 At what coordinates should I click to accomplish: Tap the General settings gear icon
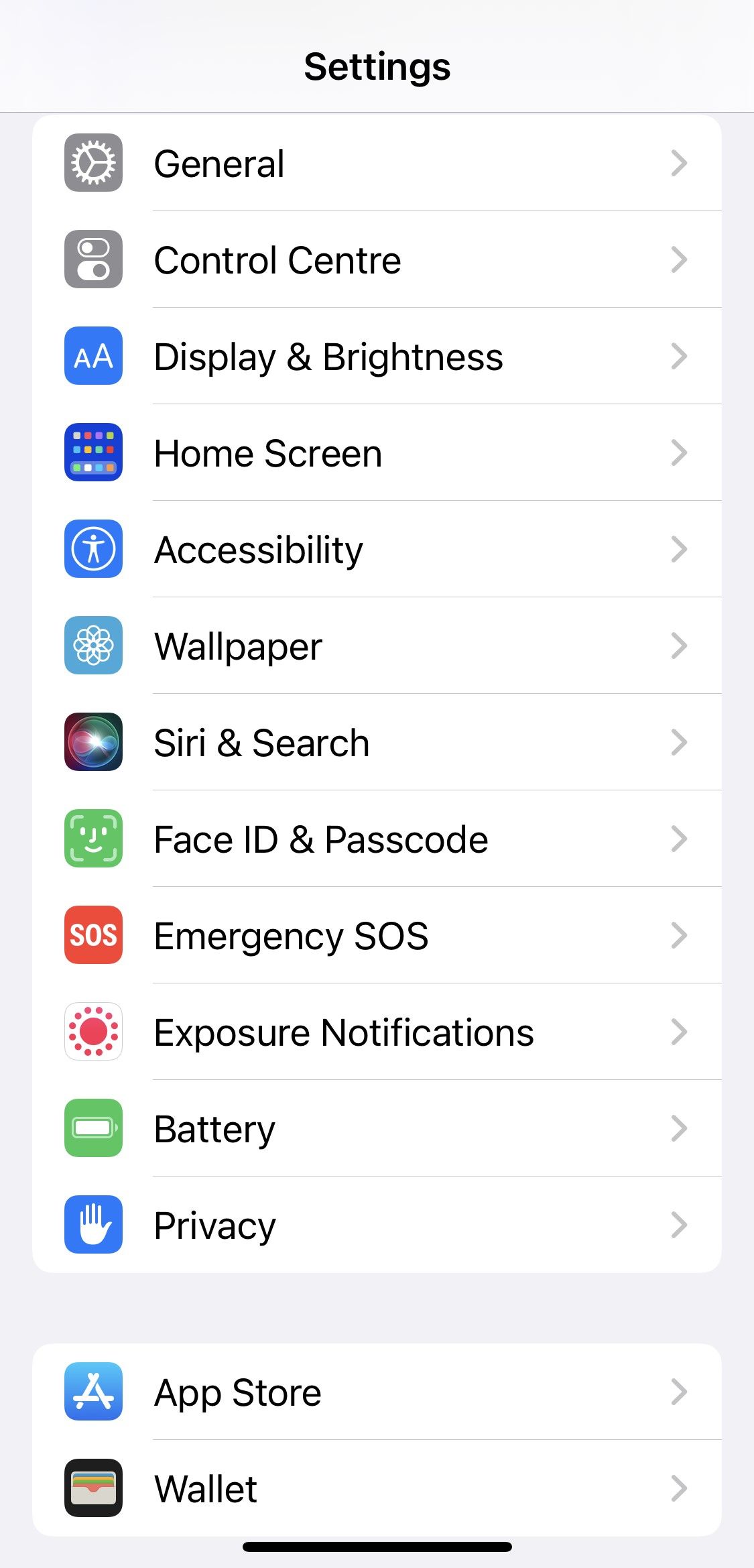(93, 163)
